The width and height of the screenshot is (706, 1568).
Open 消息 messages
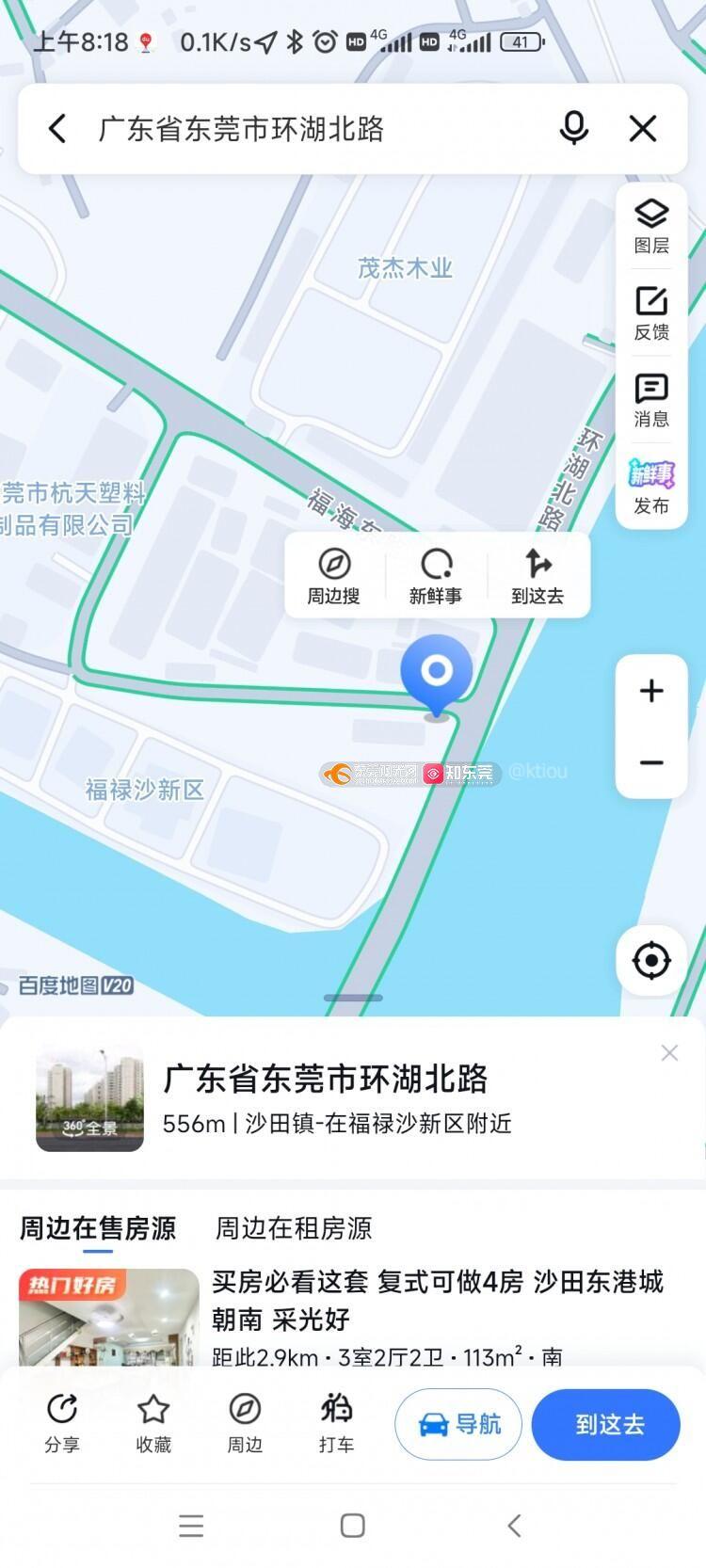(x=651, y=400)
